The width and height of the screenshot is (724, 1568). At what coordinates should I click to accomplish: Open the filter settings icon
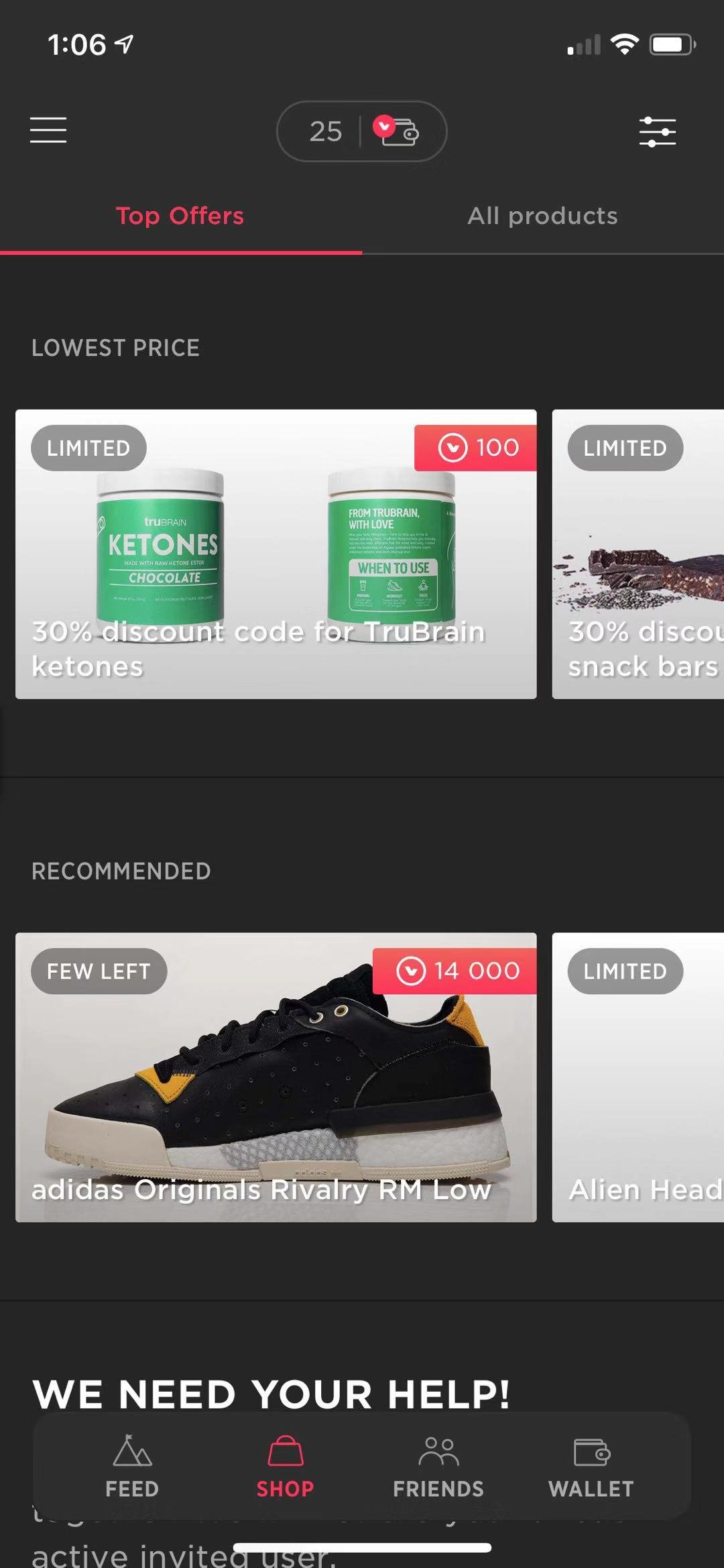657,131
